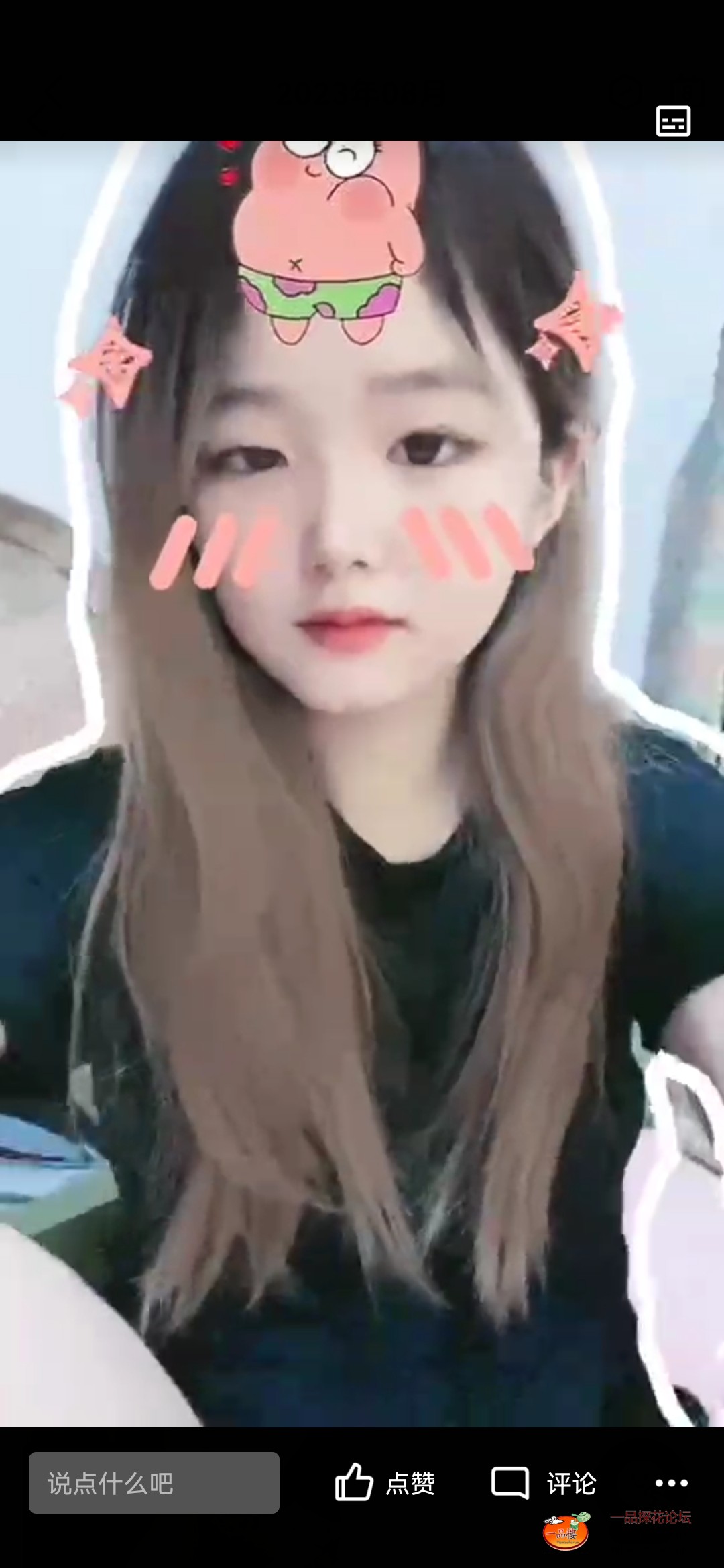Like the video with 点赞
724x1568 pixels.
coord(385,1484)
